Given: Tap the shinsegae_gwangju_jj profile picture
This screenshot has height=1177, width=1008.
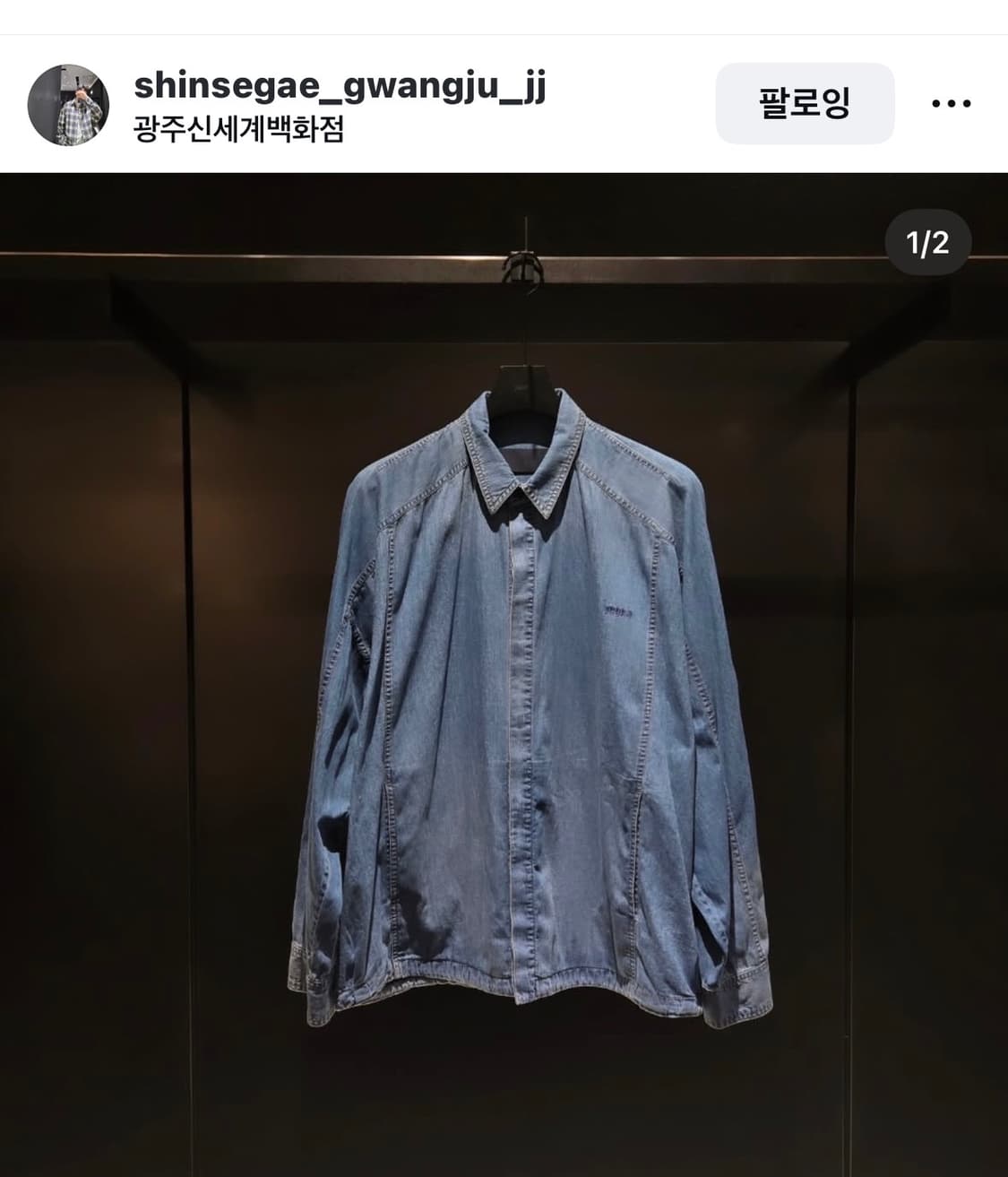Looking at the screenshot, I should coord(71,100).
